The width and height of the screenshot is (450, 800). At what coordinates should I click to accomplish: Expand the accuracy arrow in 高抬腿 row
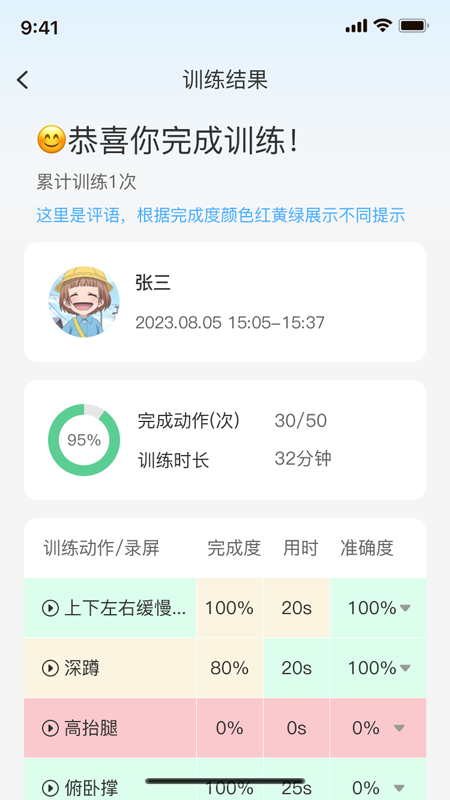click(x=399, y=728)
